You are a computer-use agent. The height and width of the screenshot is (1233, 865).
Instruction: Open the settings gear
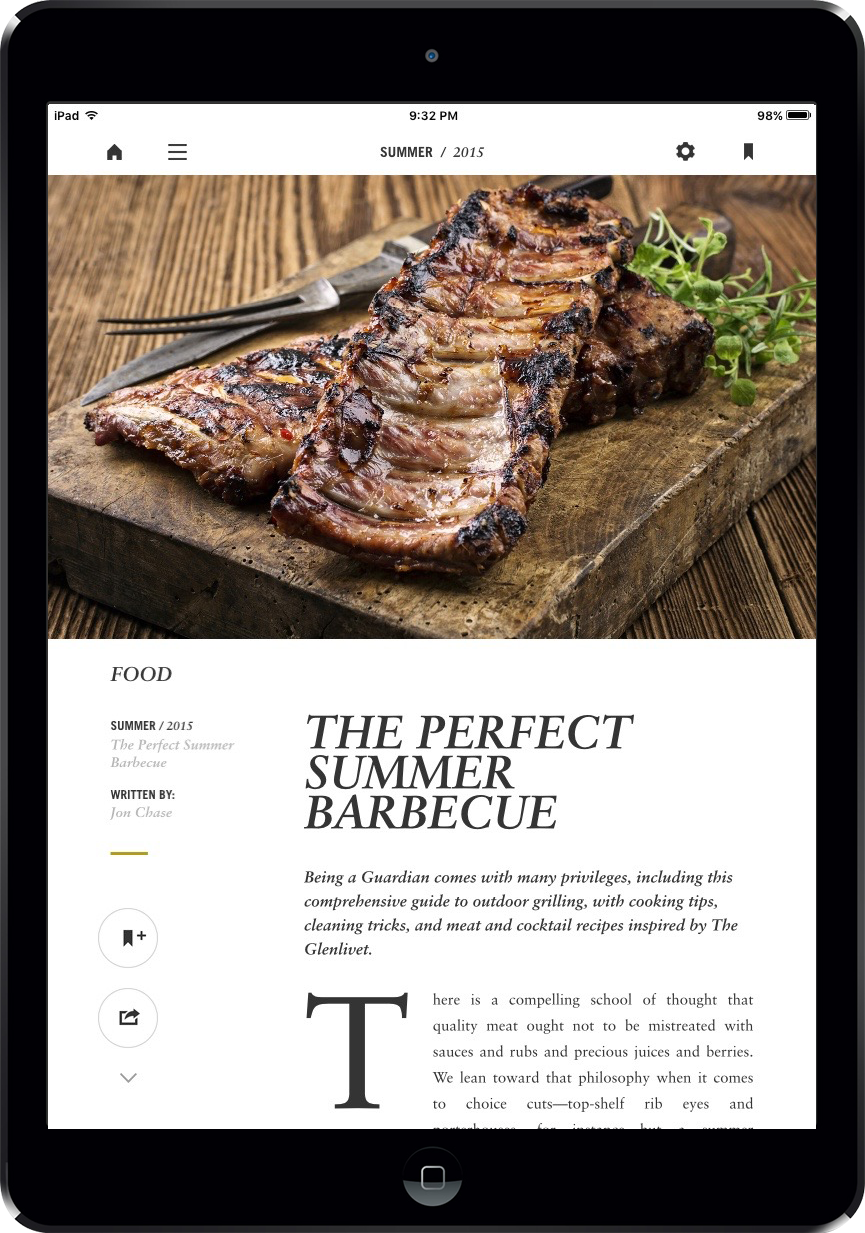[x=685, y=151]
